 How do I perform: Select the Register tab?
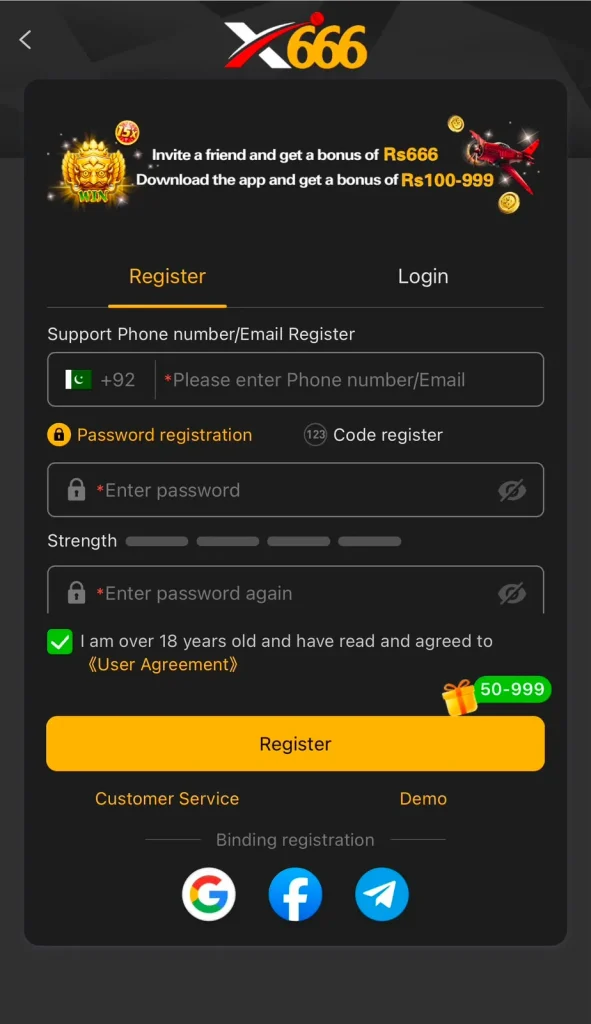pyautogui.click(x=167, y=276)
